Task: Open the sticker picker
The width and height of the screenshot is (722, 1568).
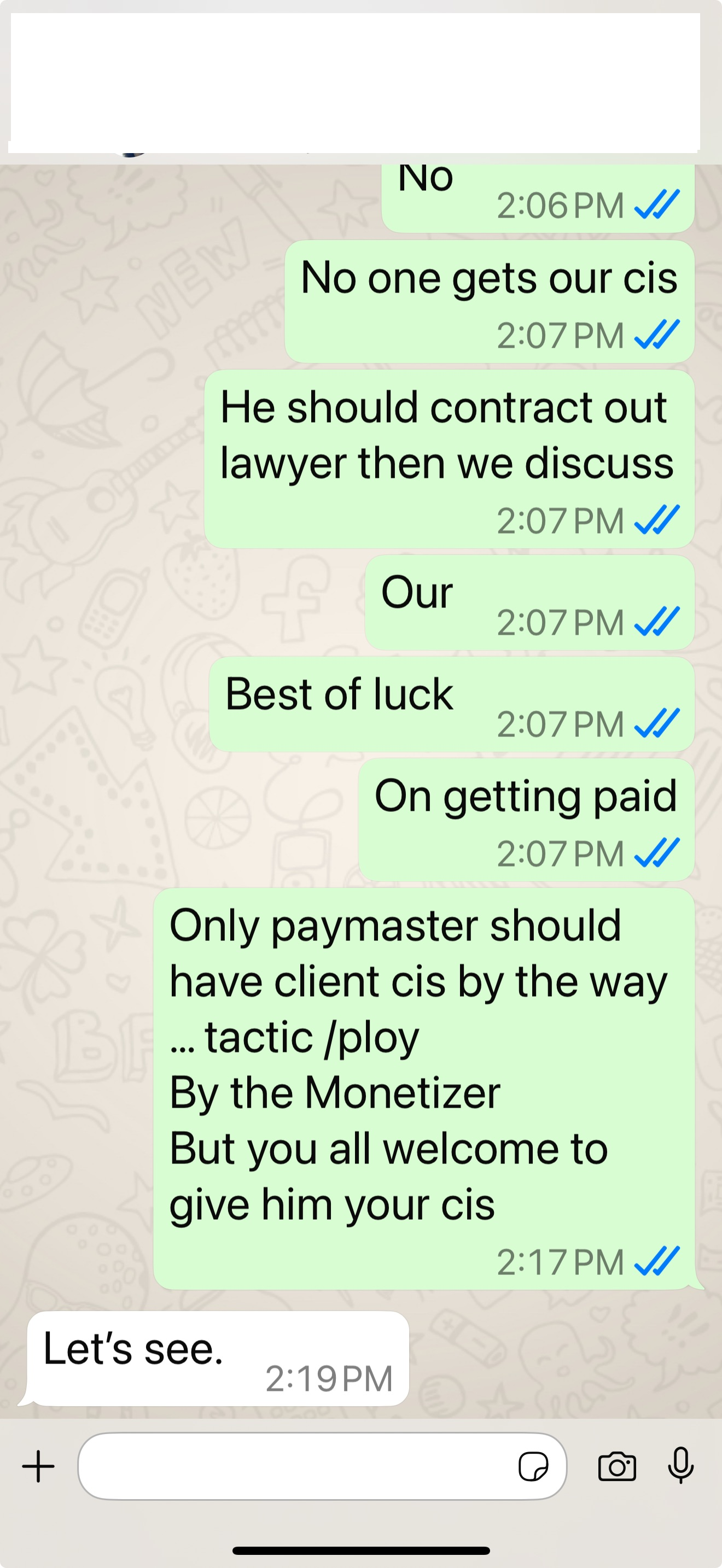Action: (533, 1466)
